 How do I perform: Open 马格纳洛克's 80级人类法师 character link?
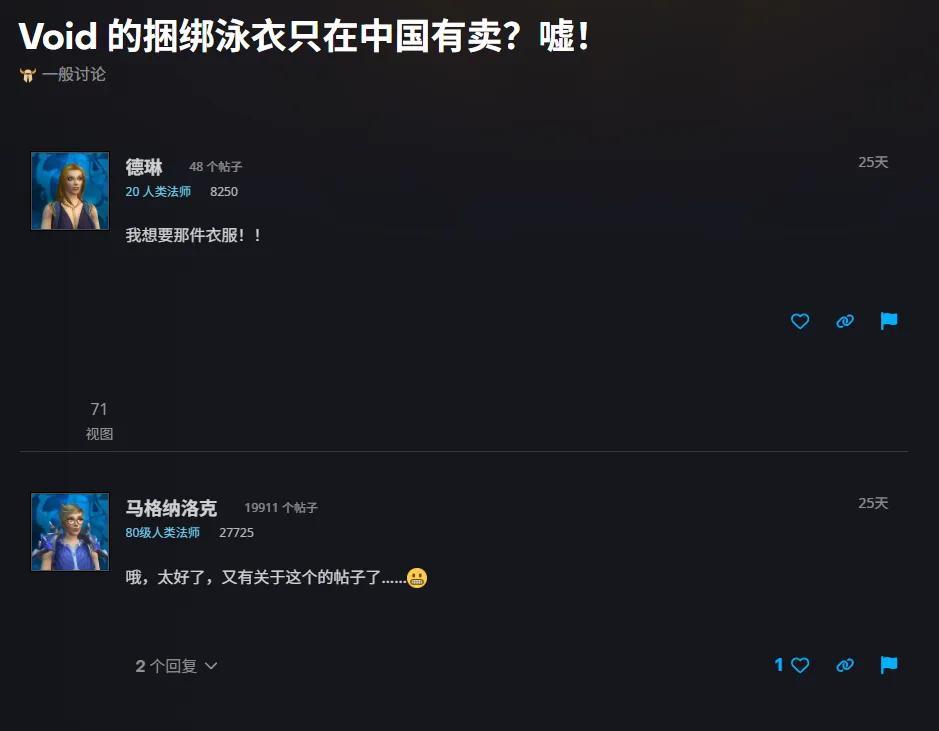click(x=162, y=533)
